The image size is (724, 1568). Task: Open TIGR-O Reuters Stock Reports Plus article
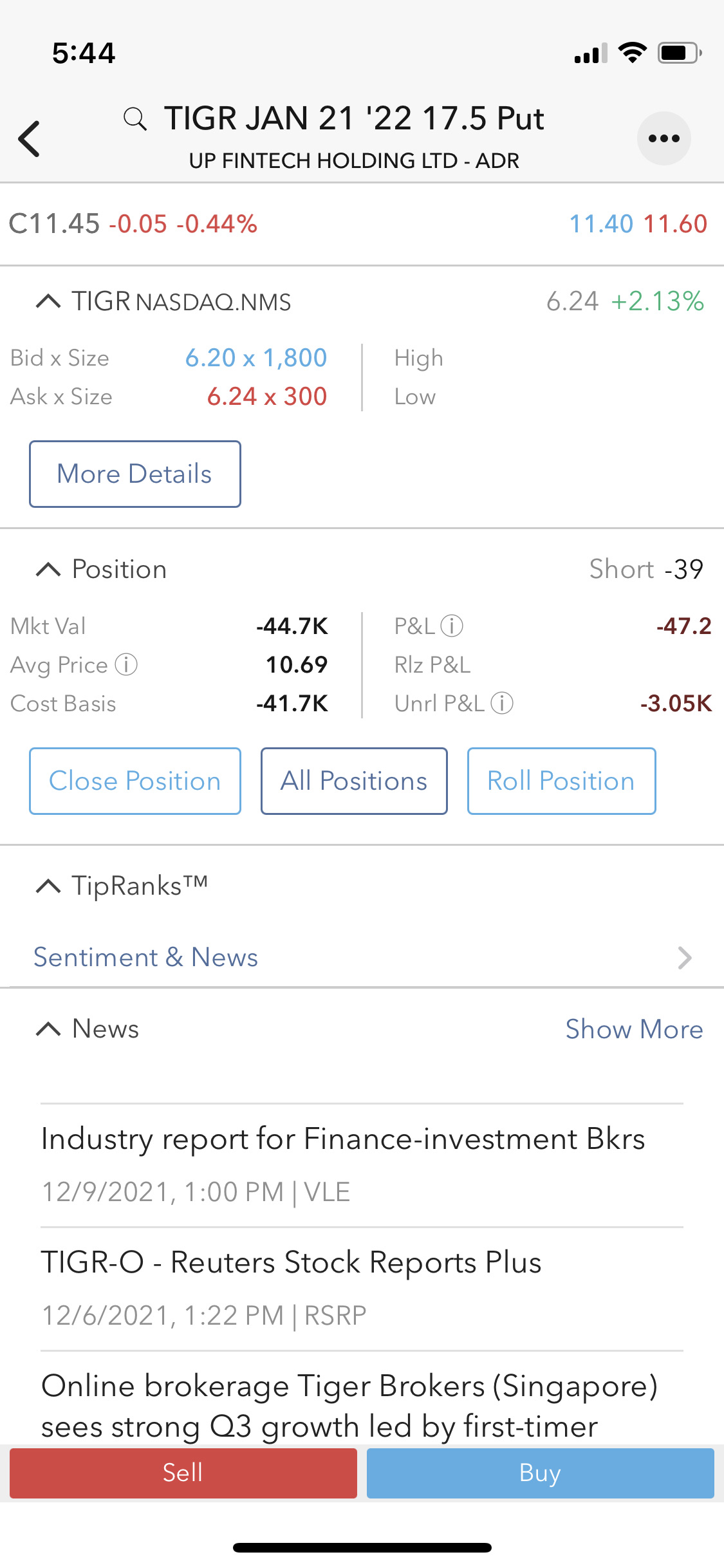362,1289
